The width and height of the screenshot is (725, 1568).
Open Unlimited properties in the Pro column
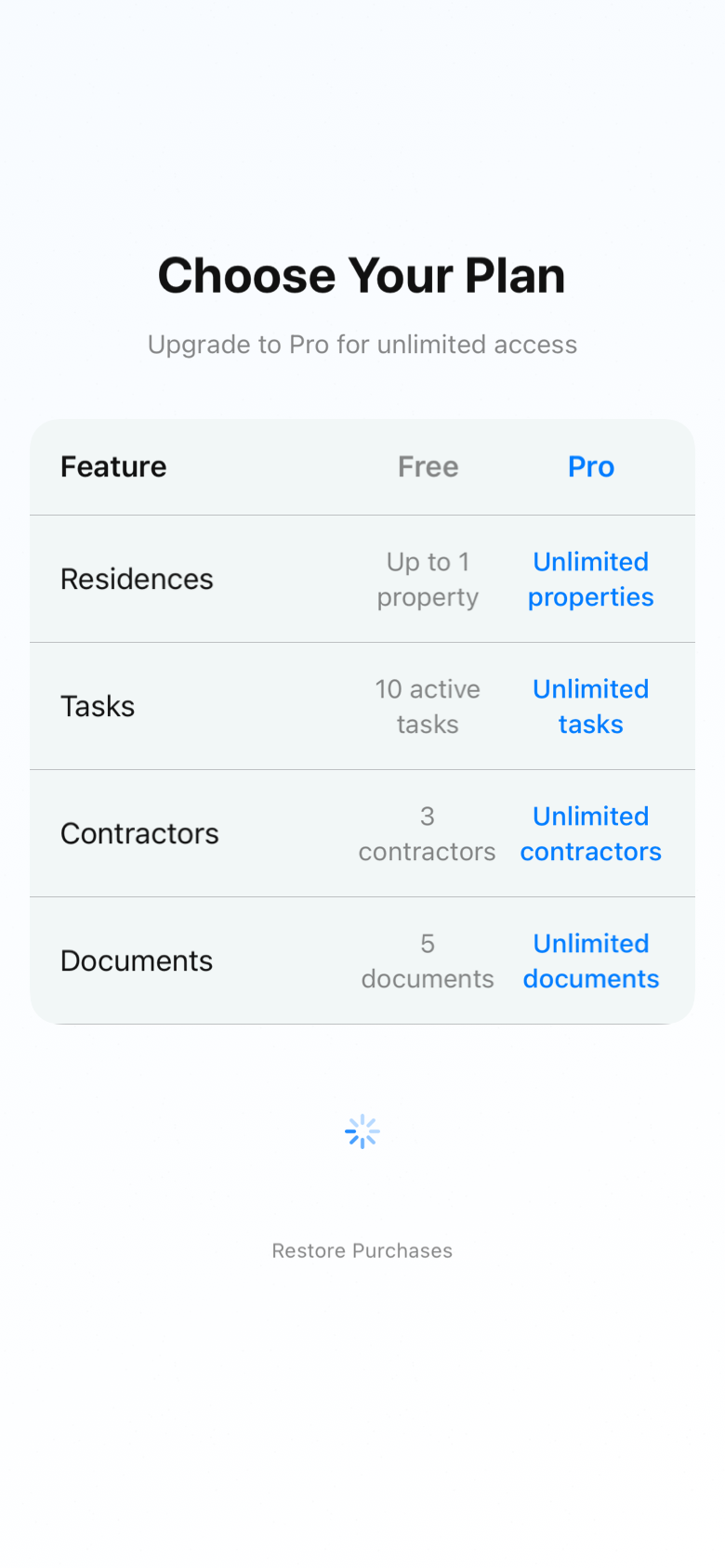[590, 579]
